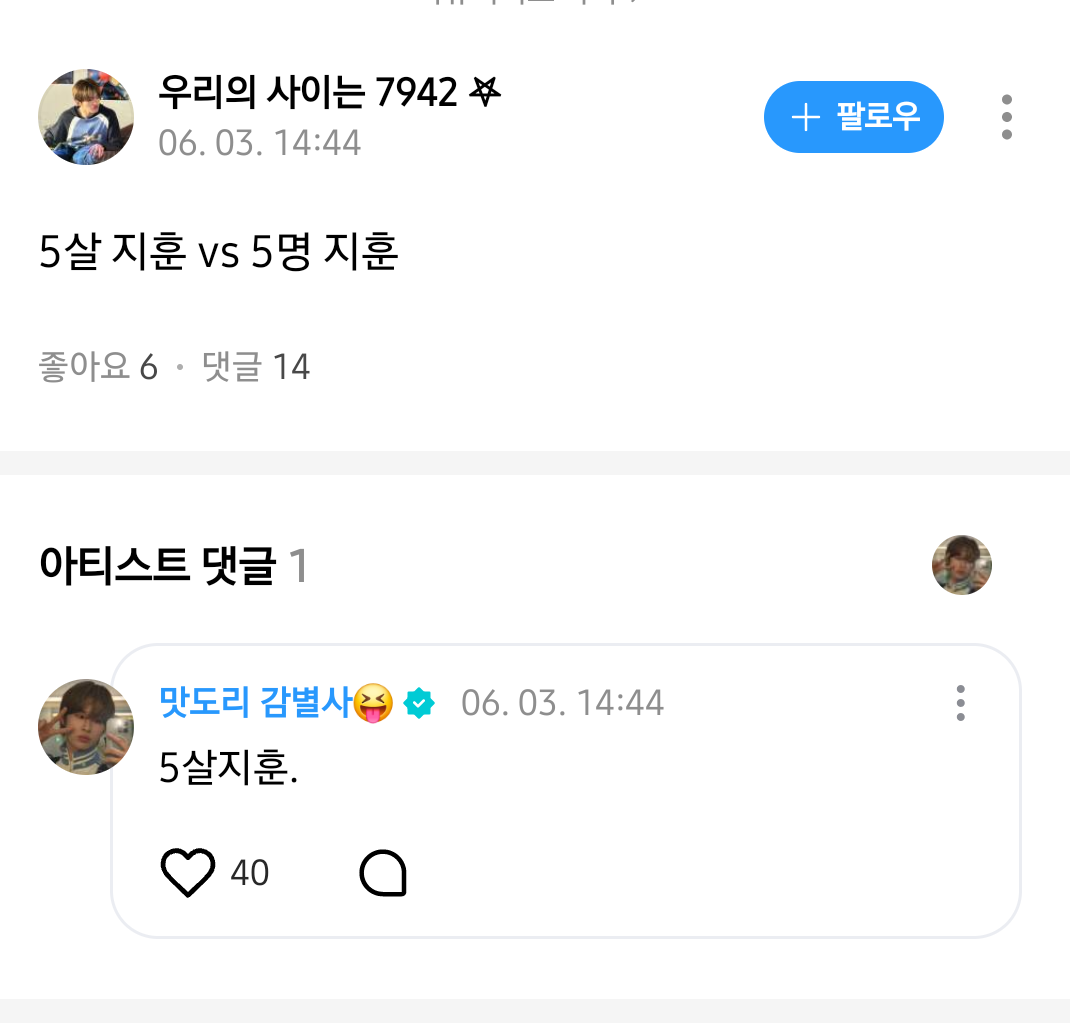Open the profile picture of 우리의 사이는 7942
Screen dimensions: 1070x1026
pos(86,117)
